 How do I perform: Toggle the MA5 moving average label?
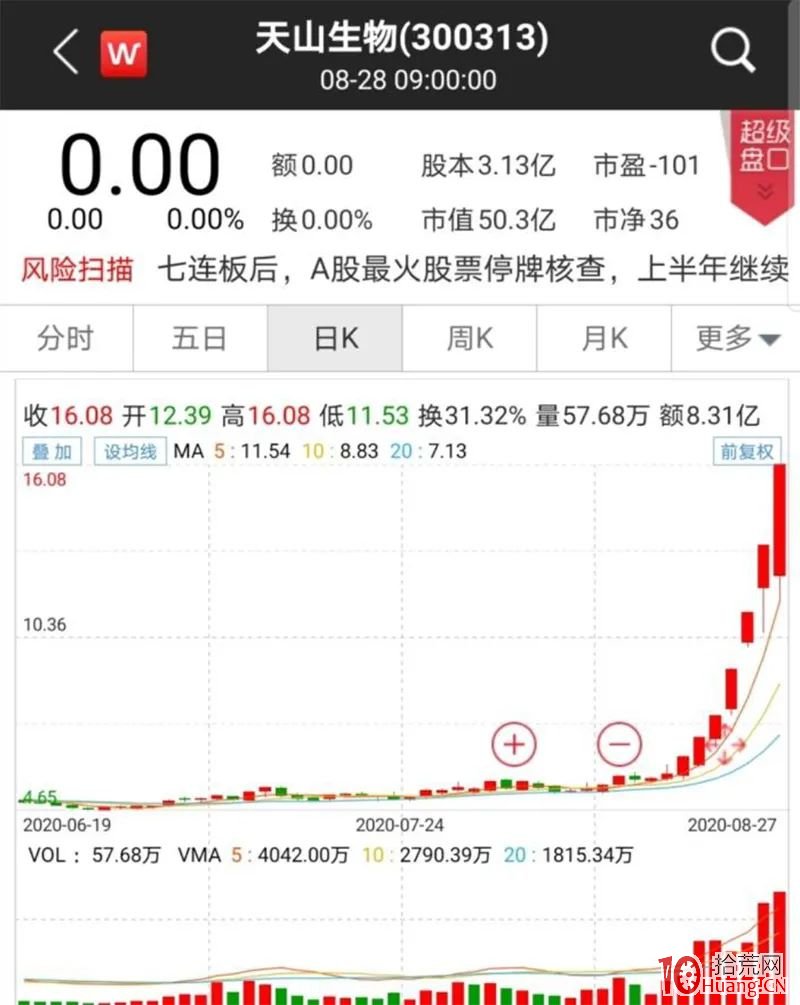pos(249,452)
